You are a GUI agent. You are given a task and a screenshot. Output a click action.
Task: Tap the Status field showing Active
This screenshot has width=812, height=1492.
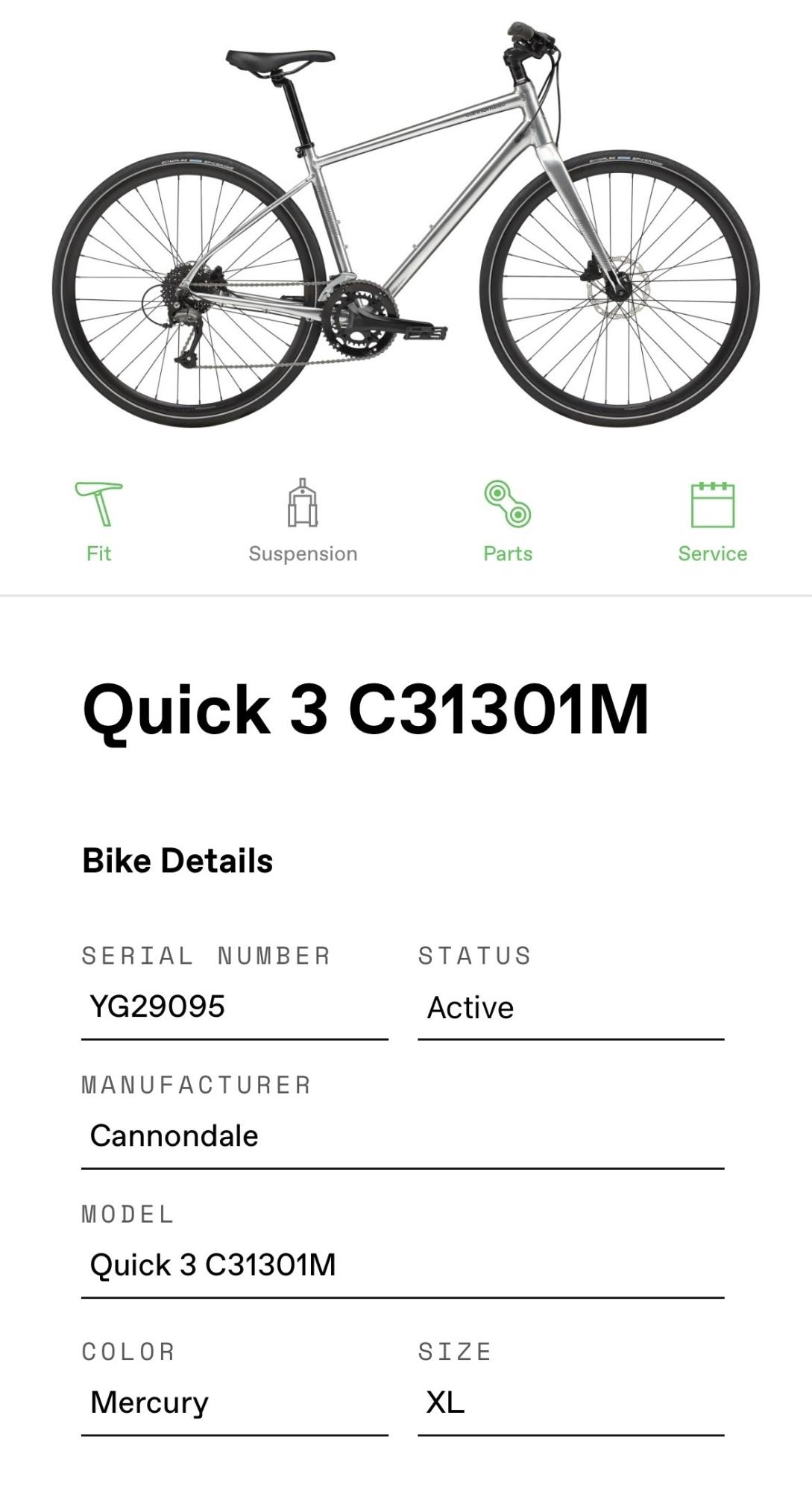pos(570,1008)
